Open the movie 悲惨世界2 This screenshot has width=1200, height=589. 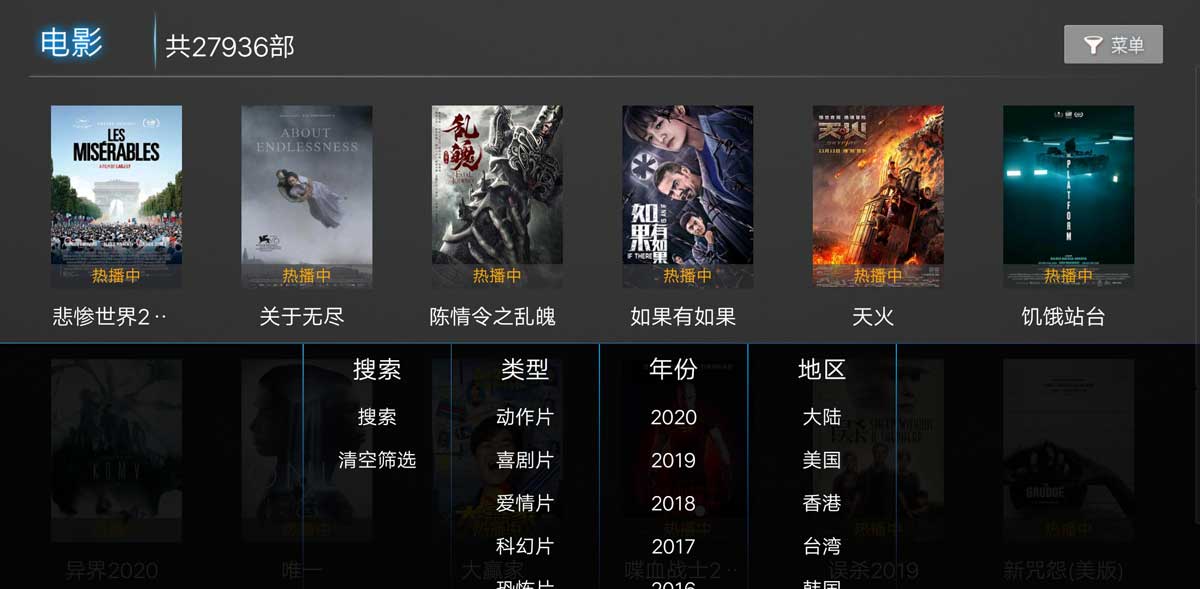pyautogui.click(x=116, y=197)
